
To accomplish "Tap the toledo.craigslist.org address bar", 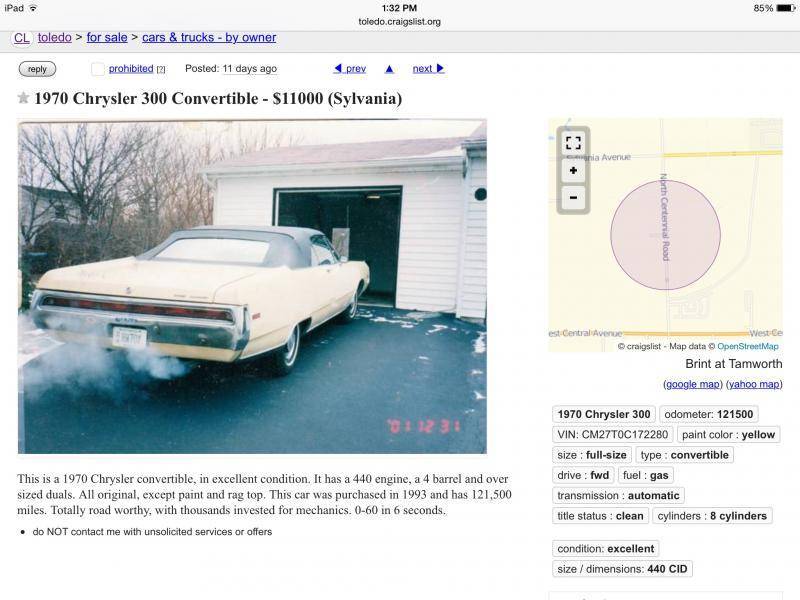I will point(400,21).
